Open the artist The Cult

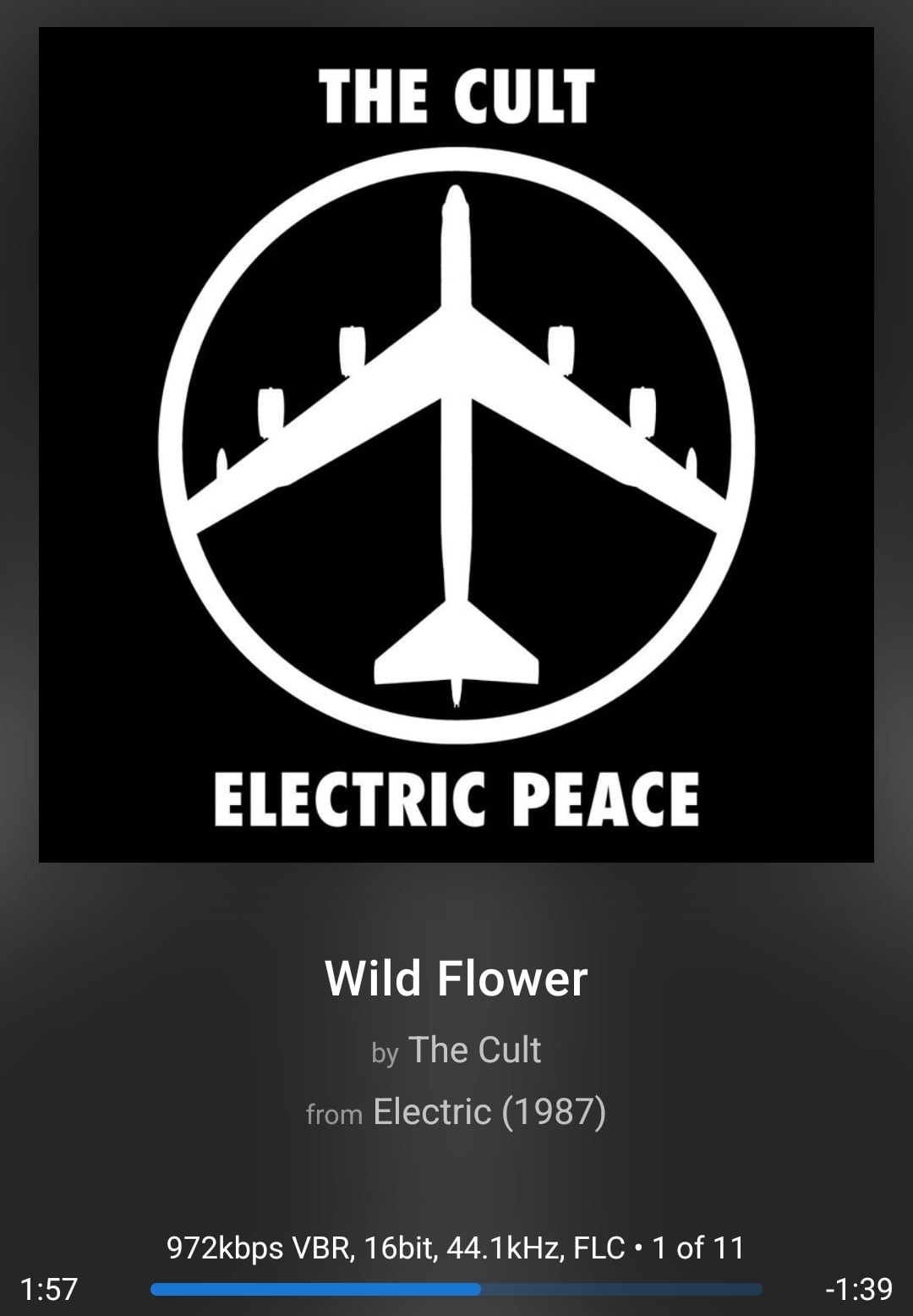[x=474, y=1050]
